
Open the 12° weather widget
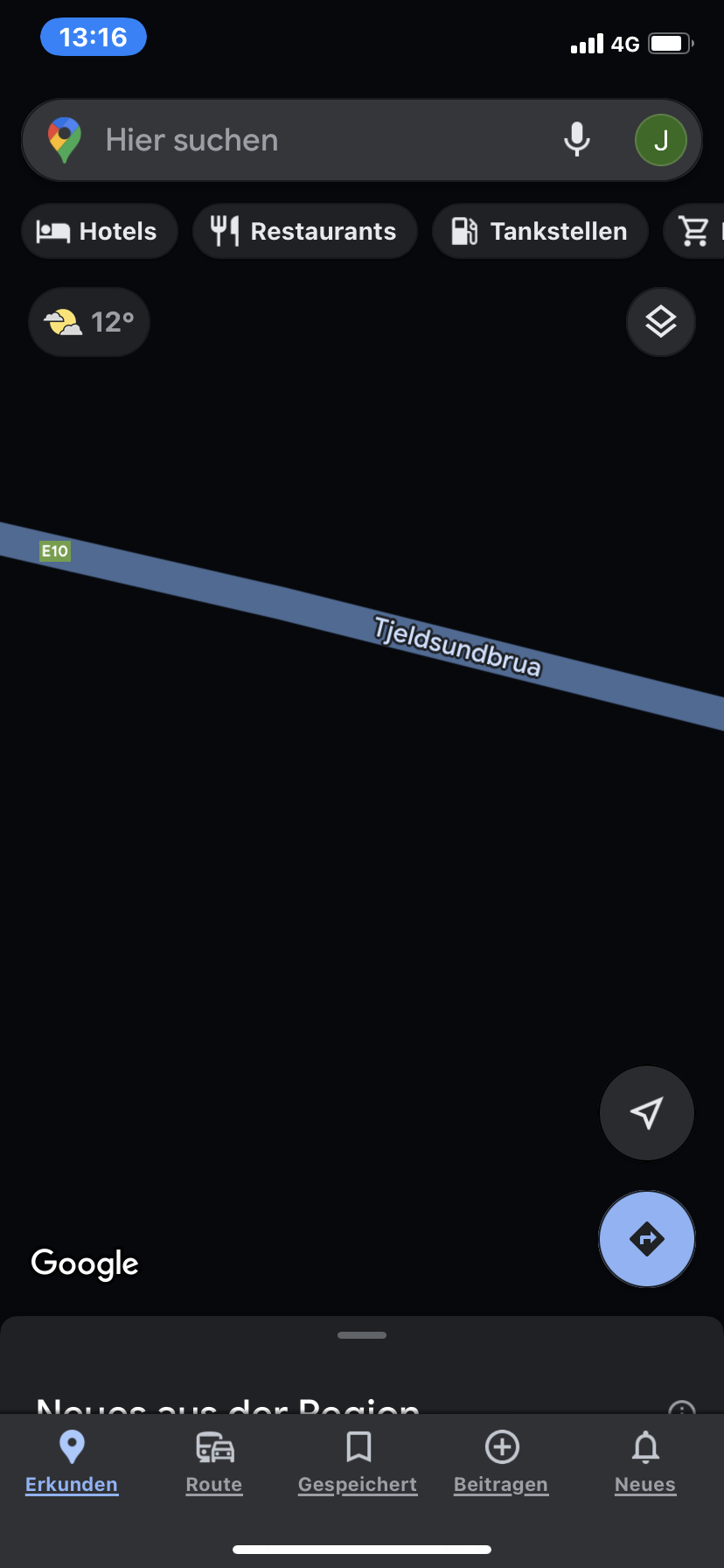[x=89, y=322]
